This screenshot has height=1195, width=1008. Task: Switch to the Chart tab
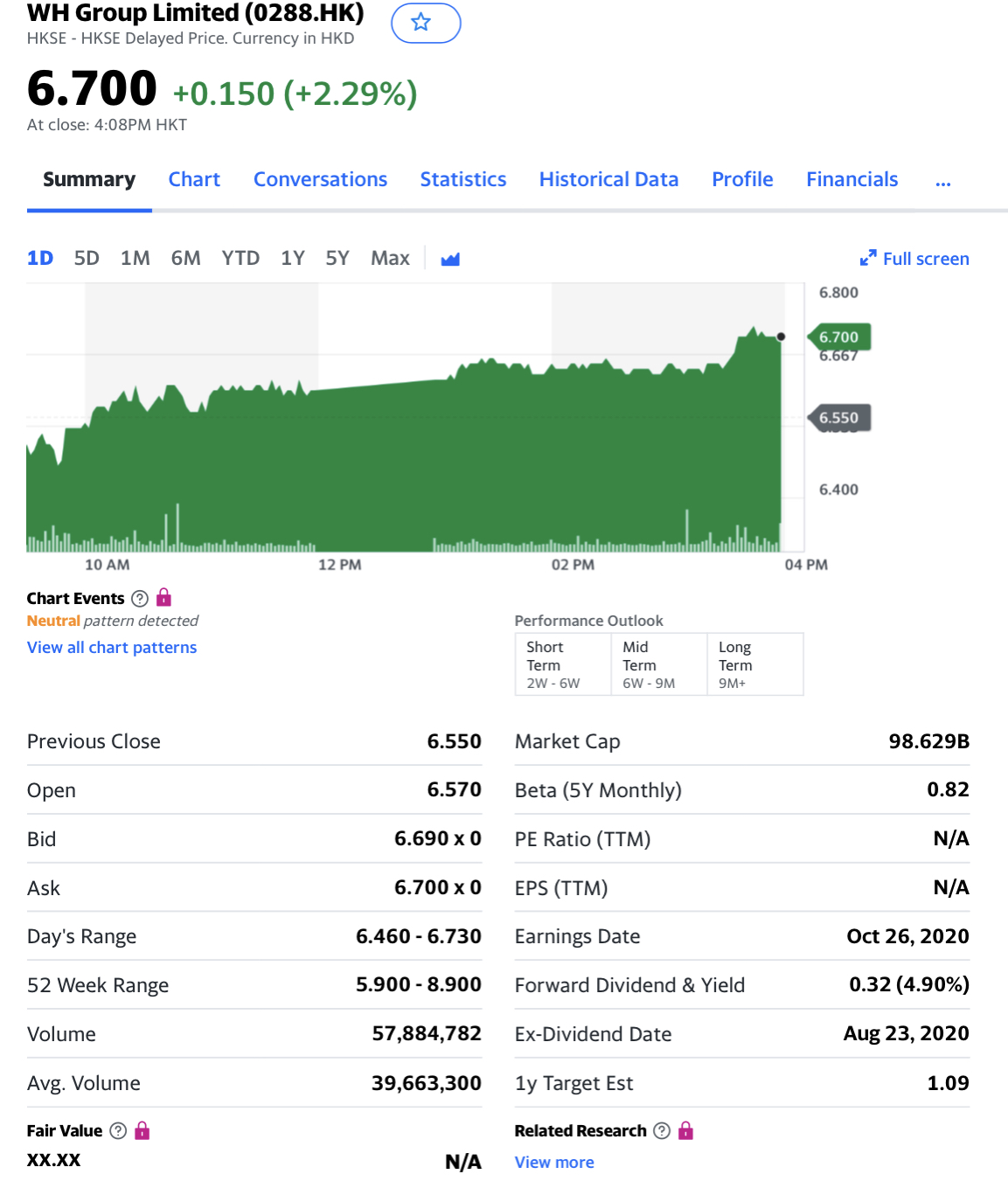click(x=194, y=179)
